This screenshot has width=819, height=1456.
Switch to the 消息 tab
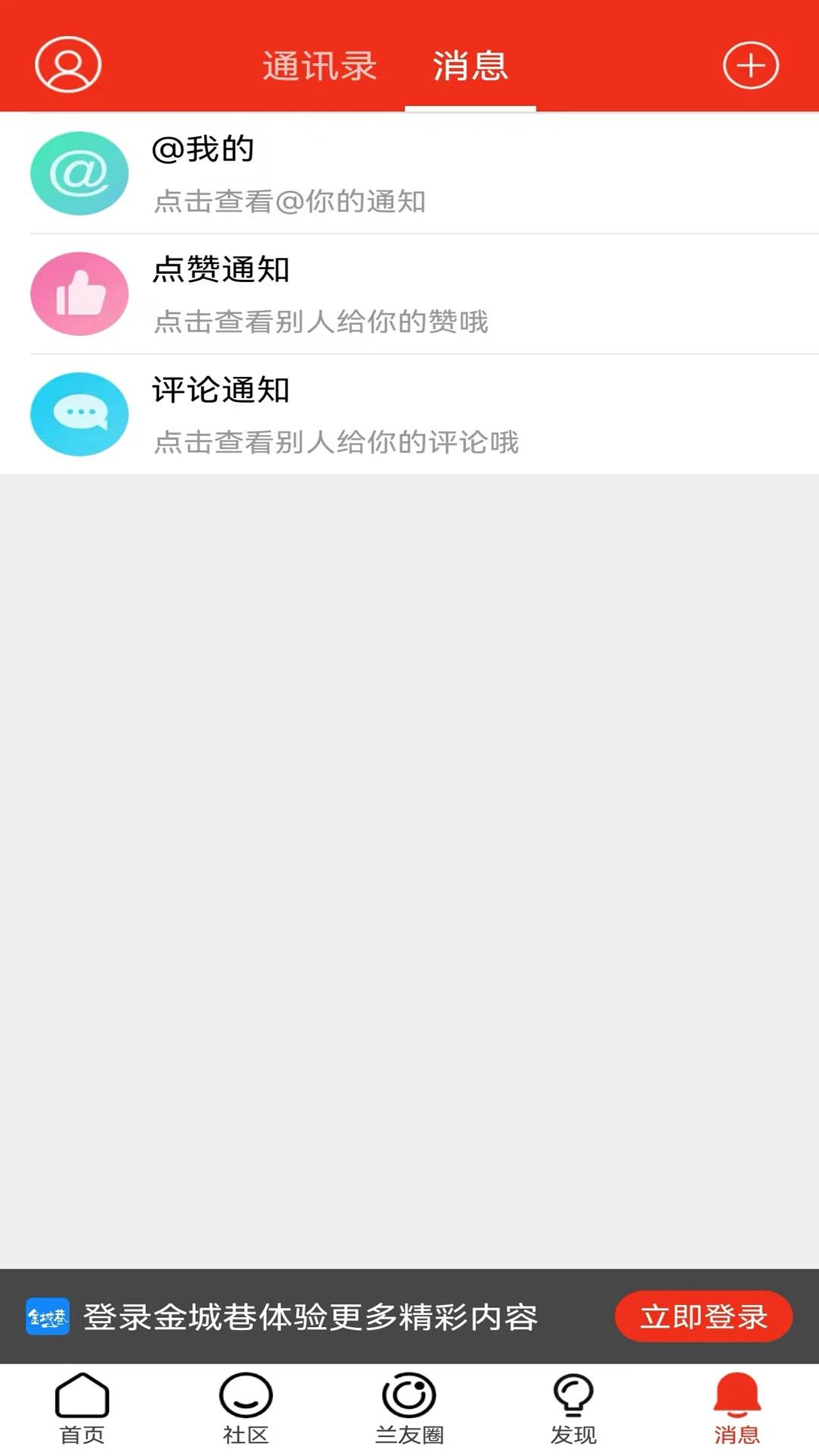[x=469, y=65]
